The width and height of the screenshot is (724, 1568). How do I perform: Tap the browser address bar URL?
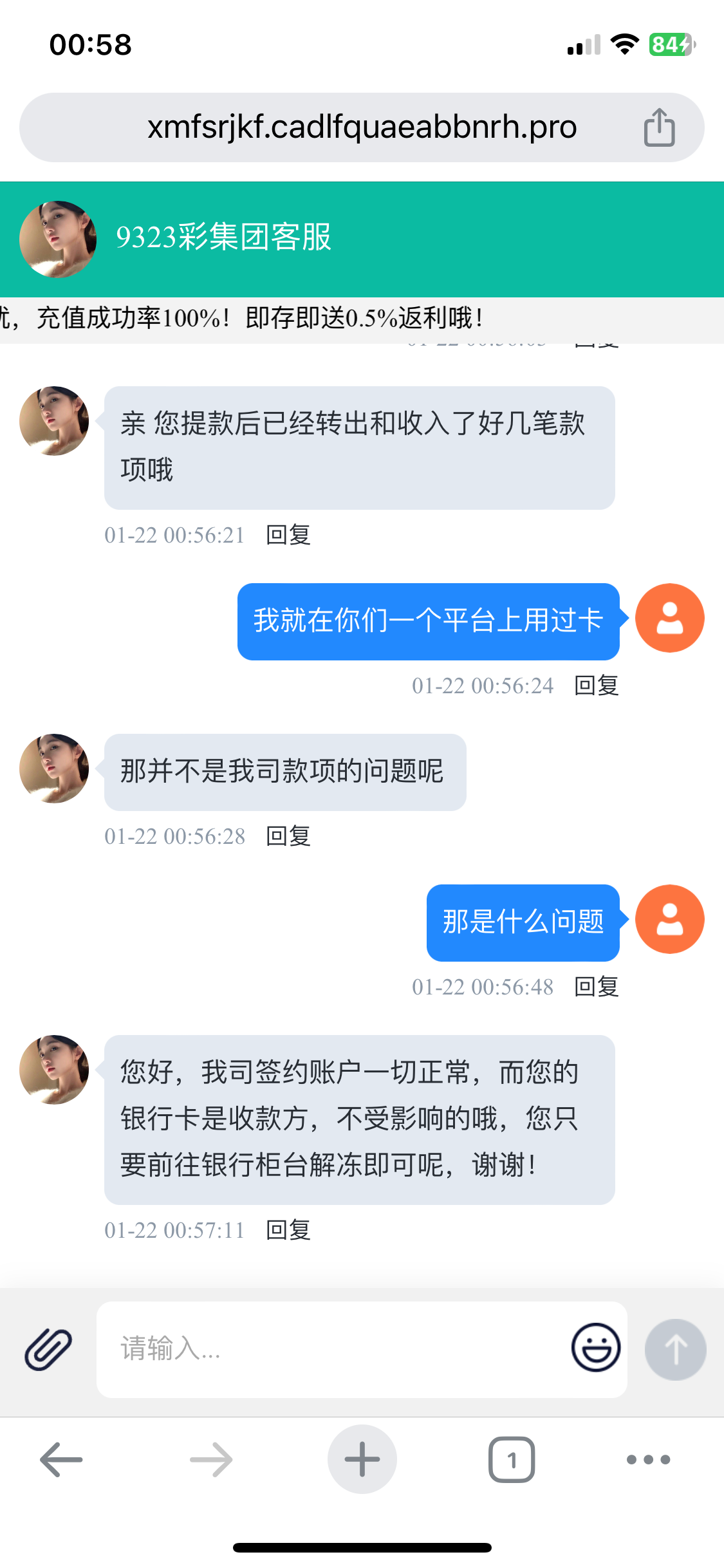[x=362, y=127]
